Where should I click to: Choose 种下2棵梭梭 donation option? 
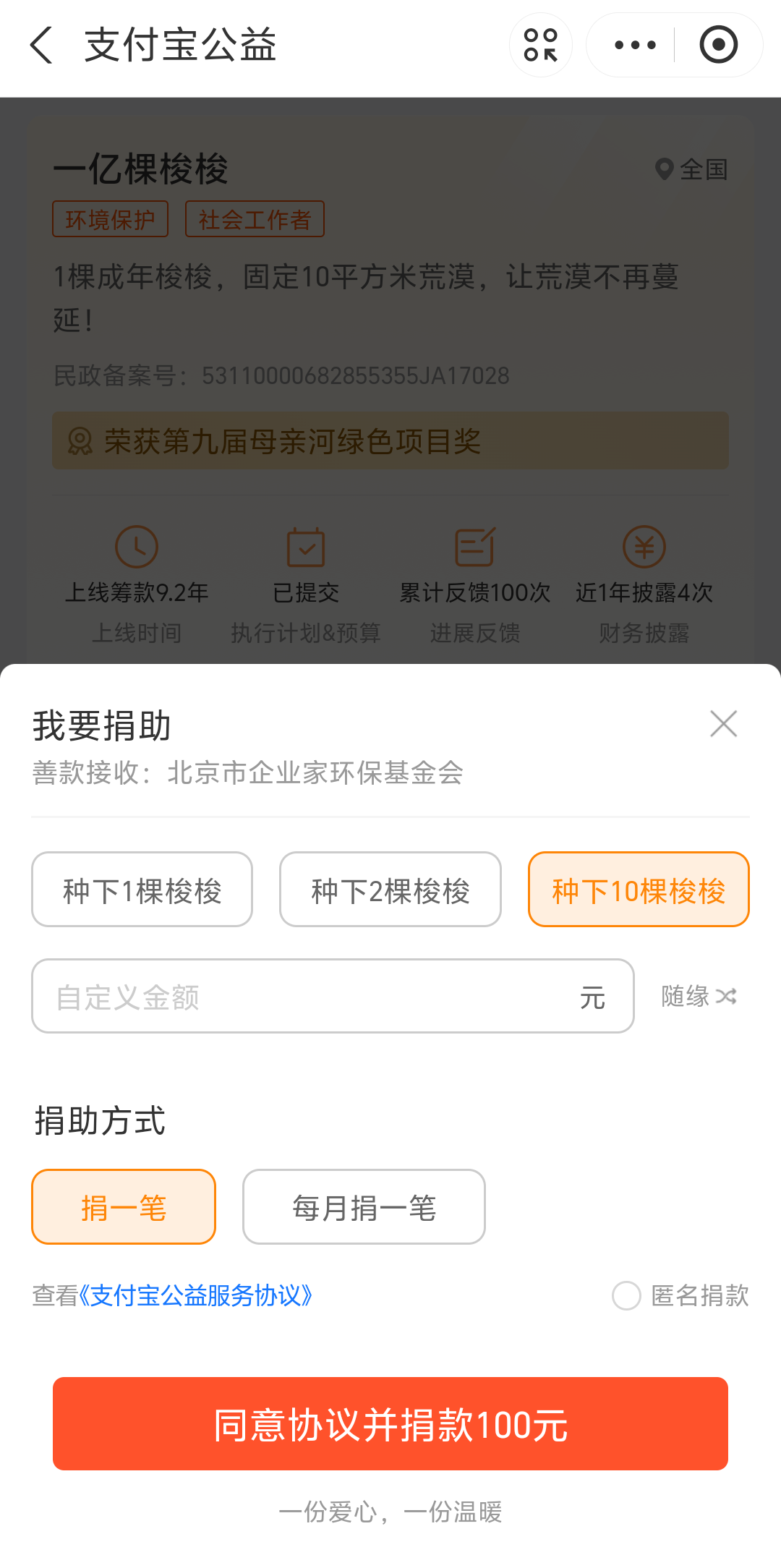click(x=390, y=890)
